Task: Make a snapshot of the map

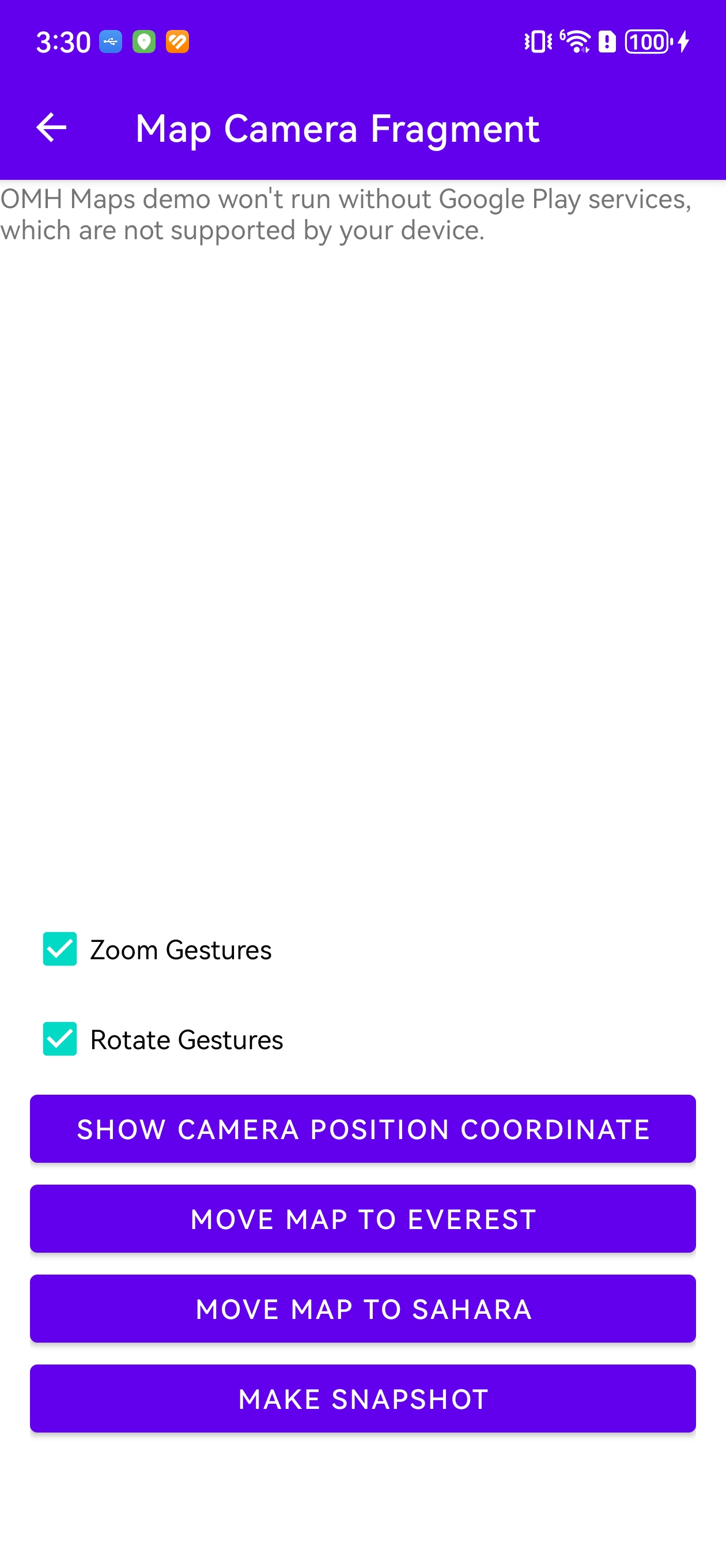Action: coord(362,1398)
